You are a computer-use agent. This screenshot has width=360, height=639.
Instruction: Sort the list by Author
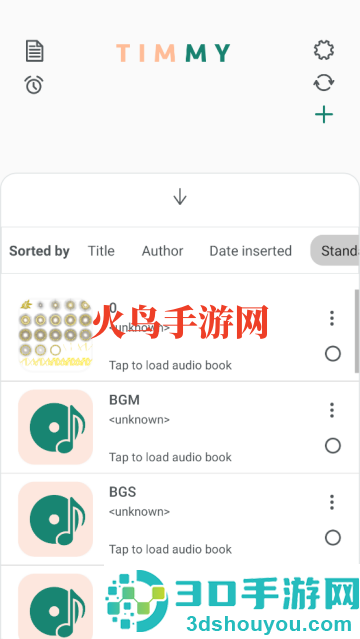click(x=162, y=251)
